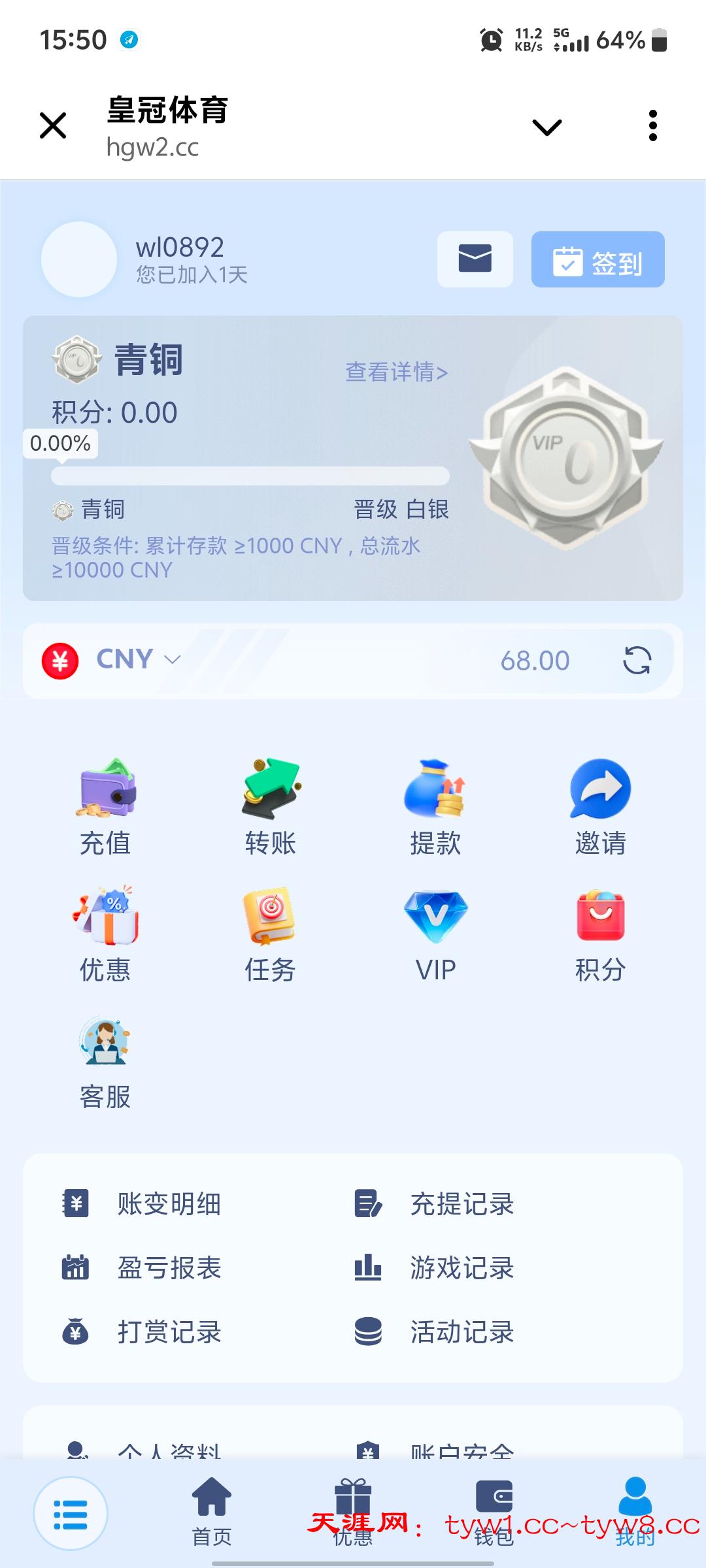Open the 转账 transfer option
This screenshot has width=706, height=1568.
point(271,808)
